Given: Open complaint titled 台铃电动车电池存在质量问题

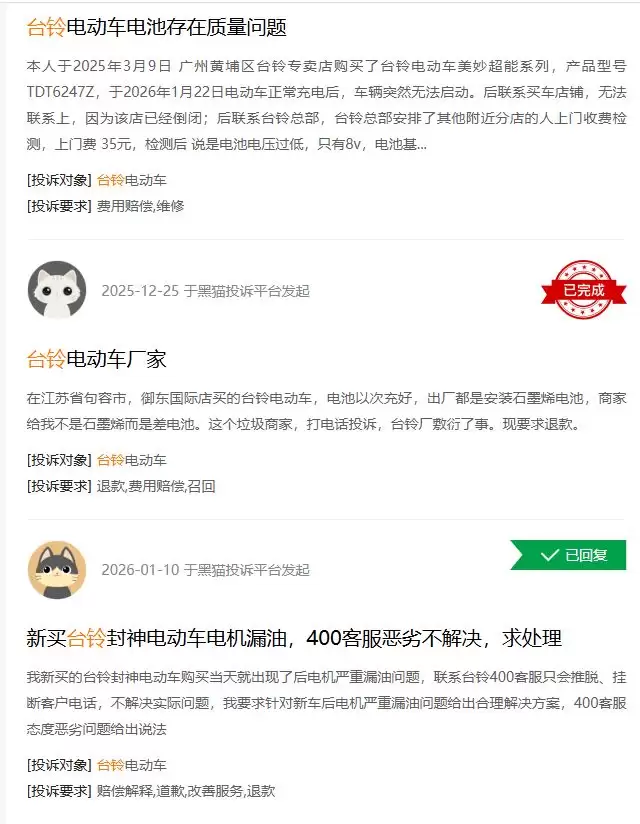Looking at the screenshot, I should click(x=157, y=27).
